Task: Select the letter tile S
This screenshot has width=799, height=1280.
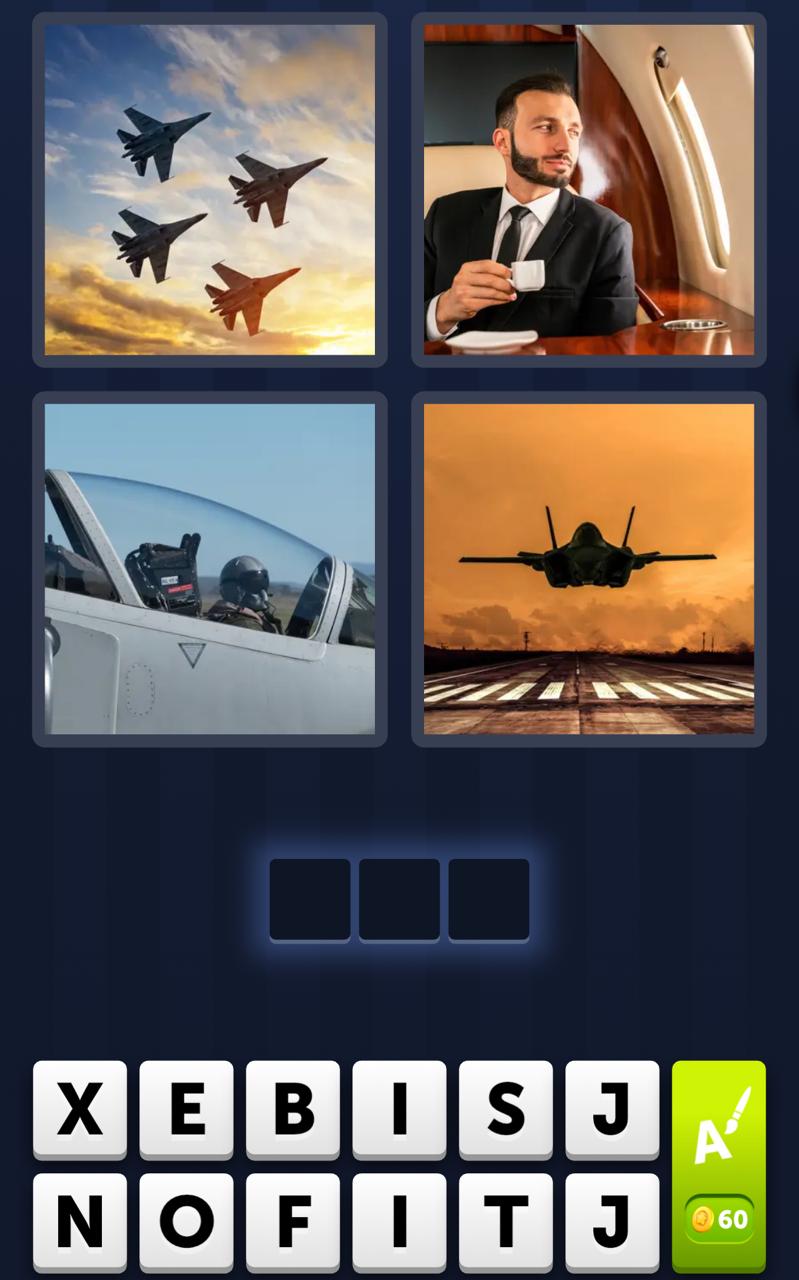Action: 504,1112
